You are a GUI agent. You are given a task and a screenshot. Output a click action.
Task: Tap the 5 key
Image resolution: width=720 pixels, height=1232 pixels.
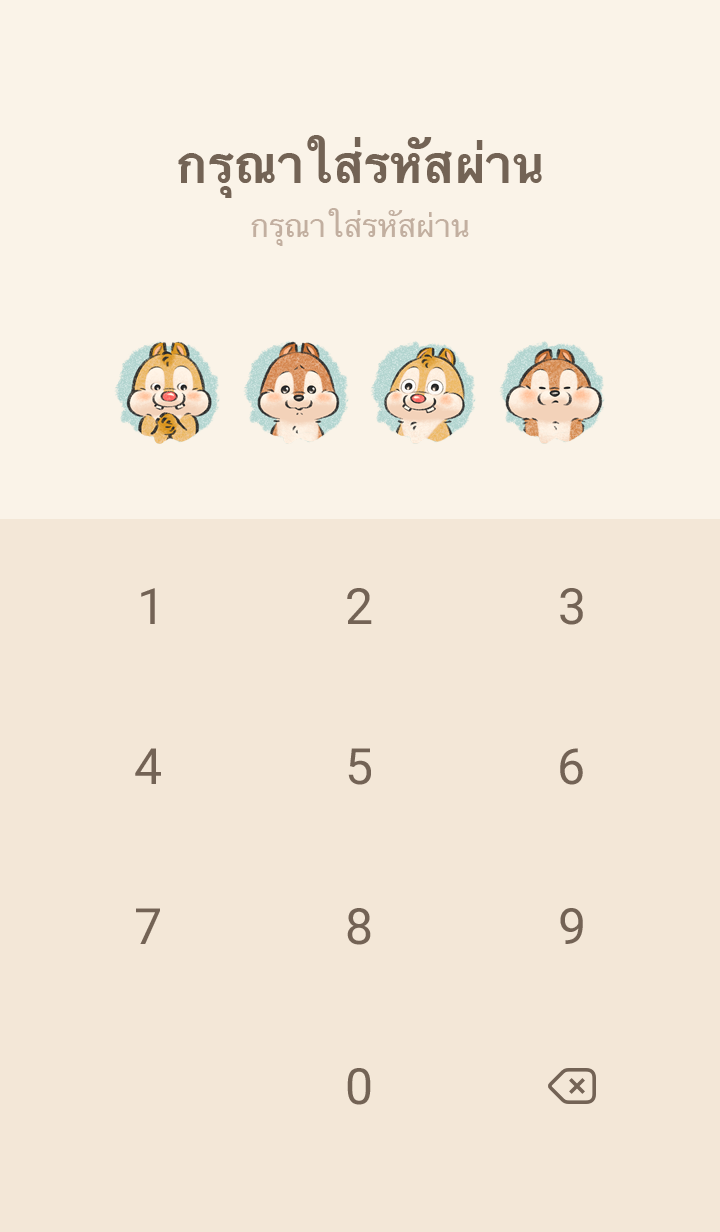click(359, 767)
